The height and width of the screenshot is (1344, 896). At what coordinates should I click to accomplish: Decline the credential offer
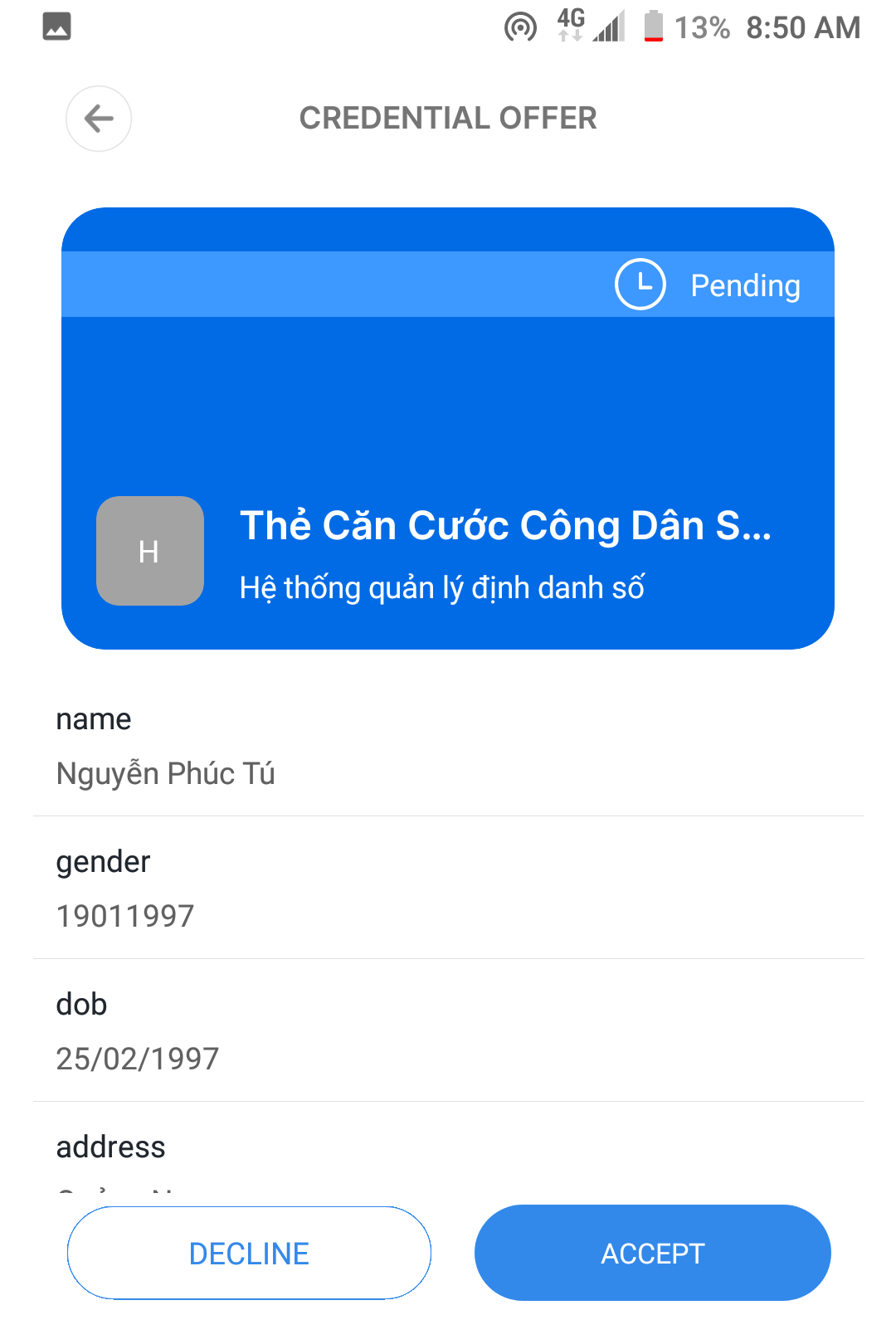[249, 1253]
